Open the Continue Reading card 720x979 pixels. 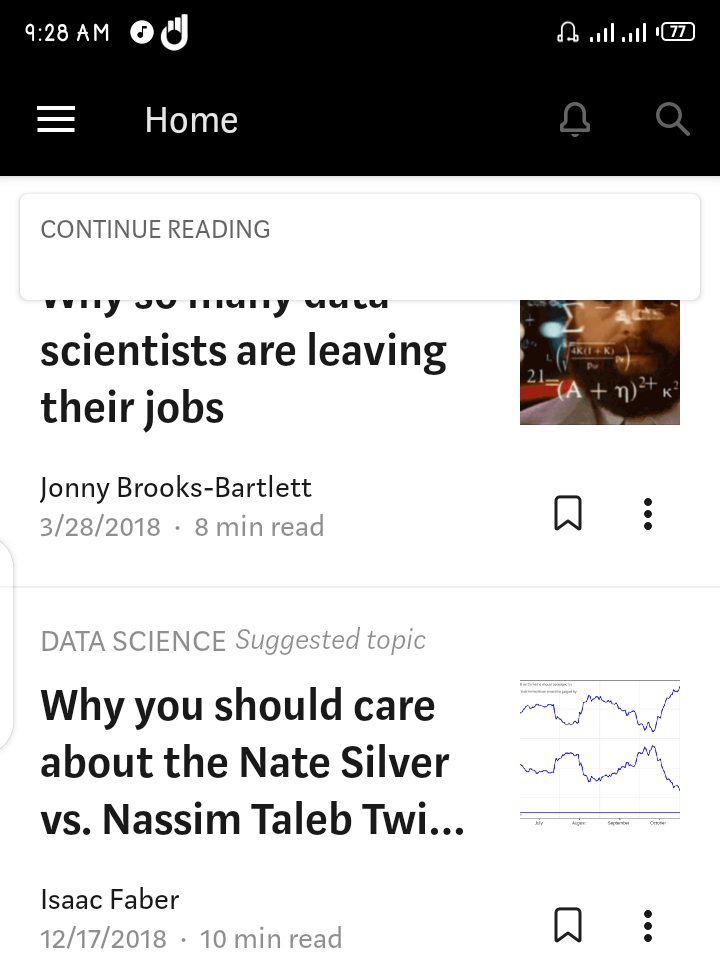coord(360,246)
